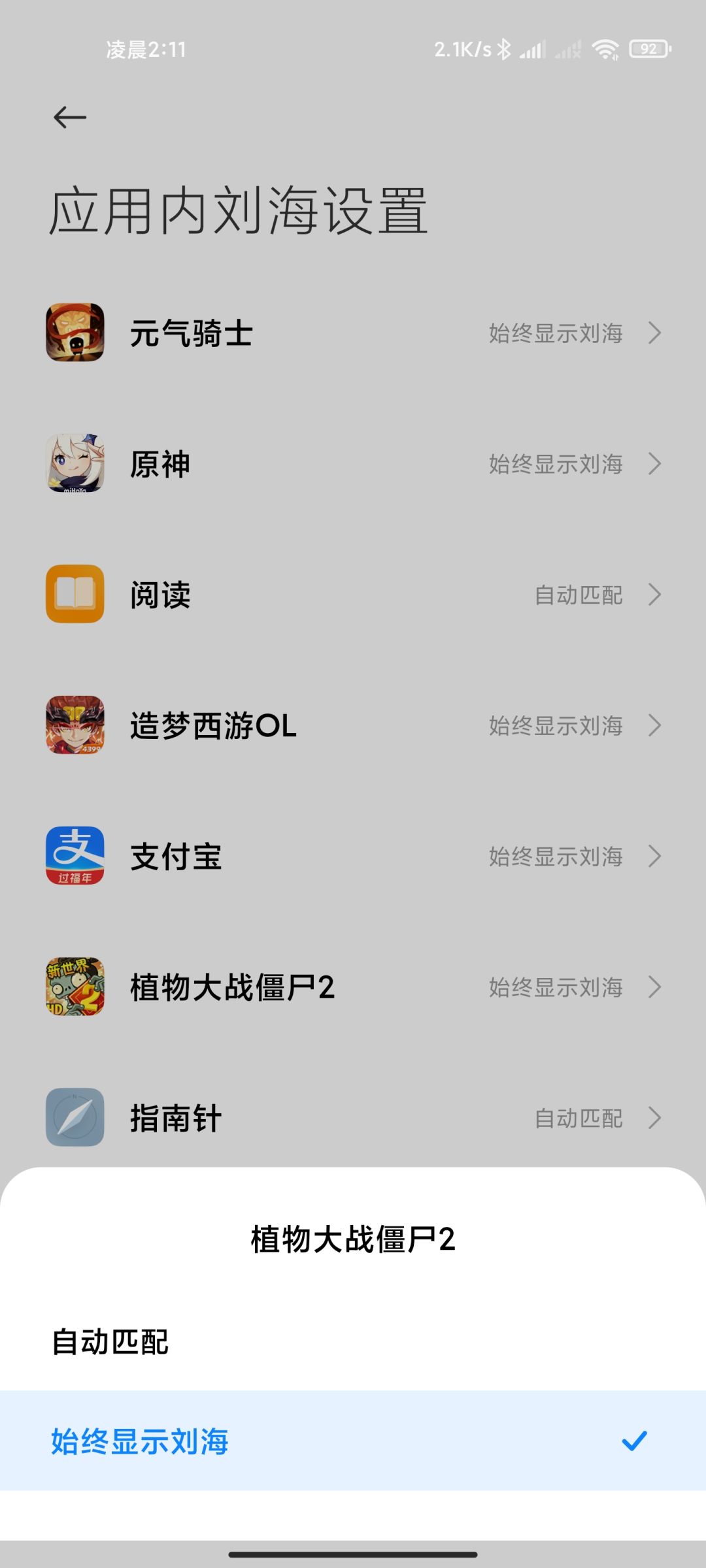Open the 支付宝 row arrow
The height and width of the screenshot is (1568, 706).
655,857
